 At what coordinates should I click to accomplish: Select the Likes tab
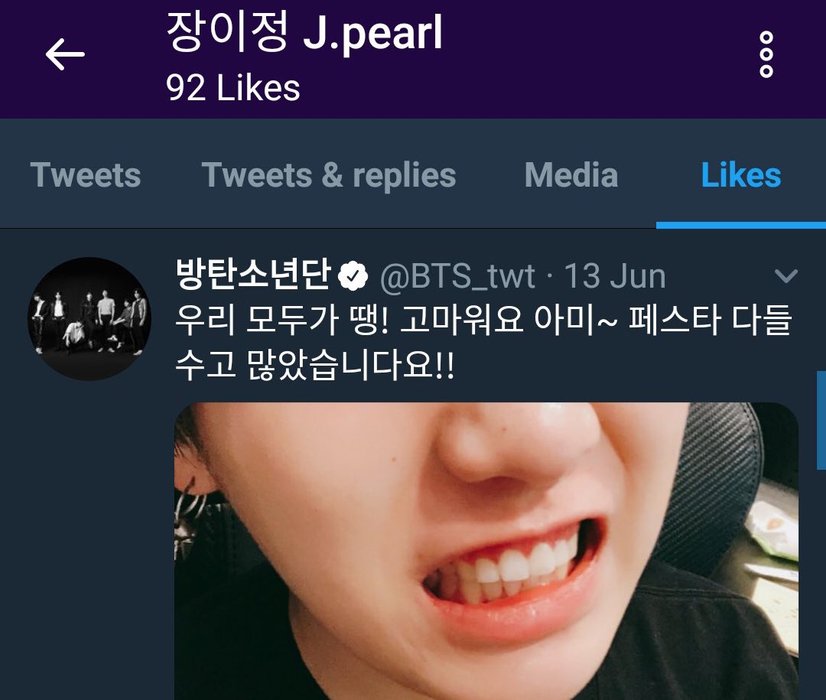[740, 176]
